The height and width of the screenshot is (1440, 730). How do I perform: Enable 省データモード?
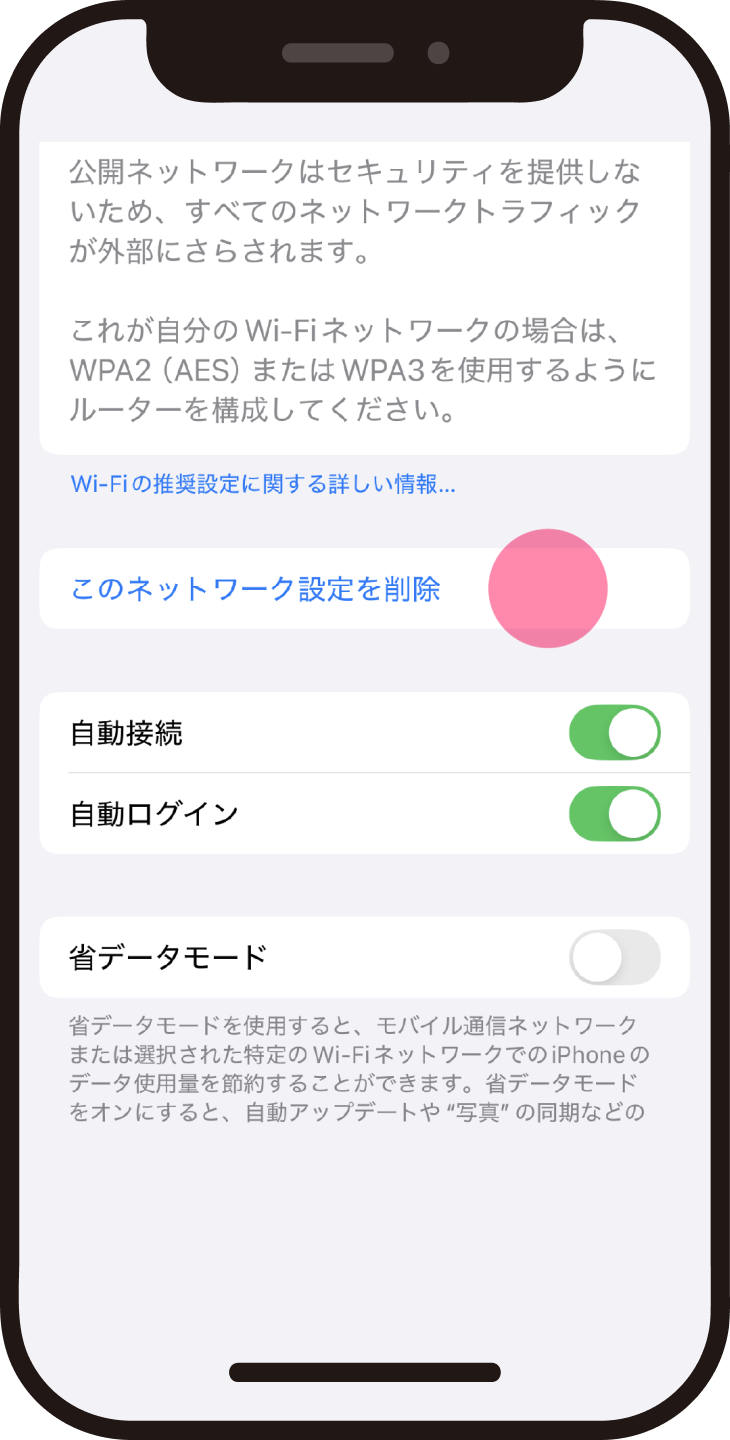[x=614, y=957]
